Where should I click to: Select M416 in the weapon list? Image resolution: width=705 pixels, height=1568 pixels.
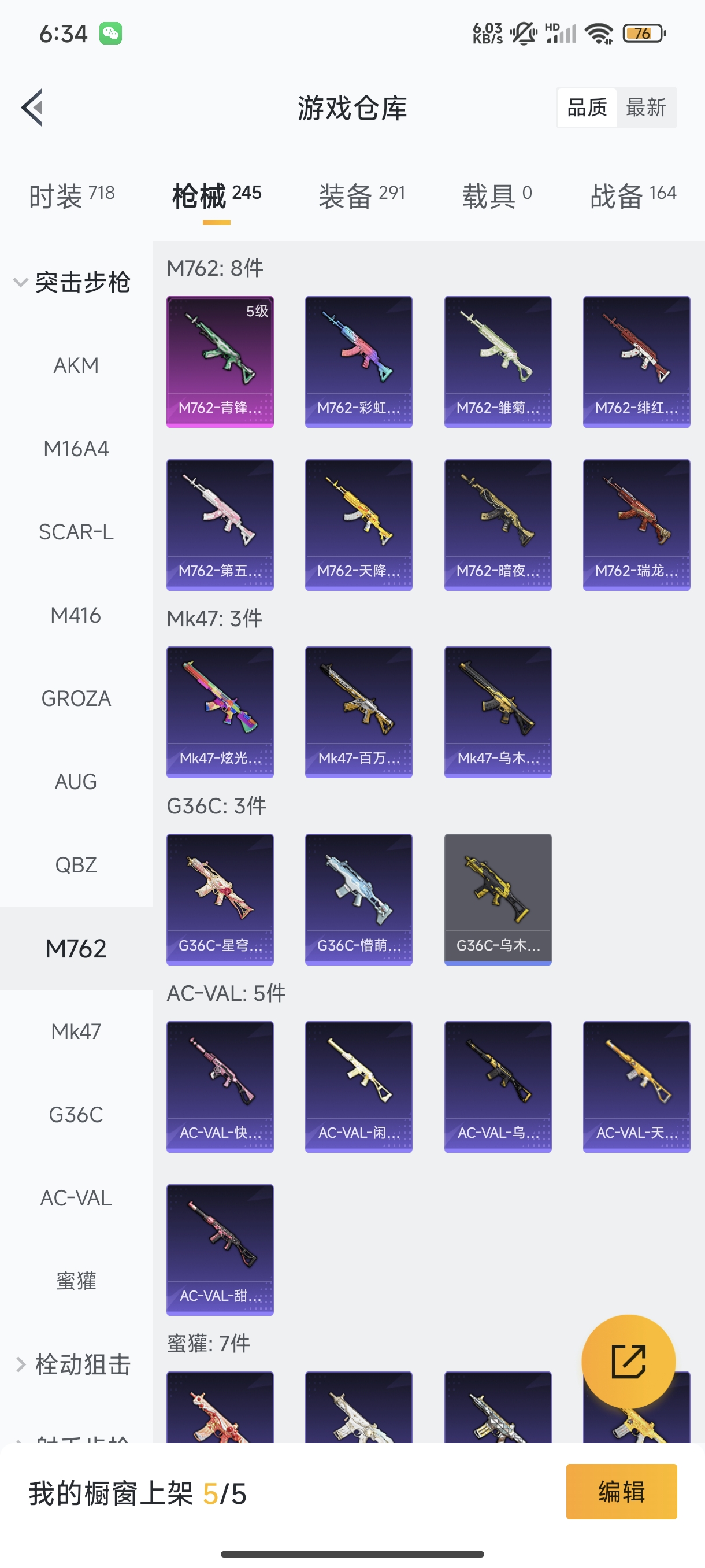[76, 615]
